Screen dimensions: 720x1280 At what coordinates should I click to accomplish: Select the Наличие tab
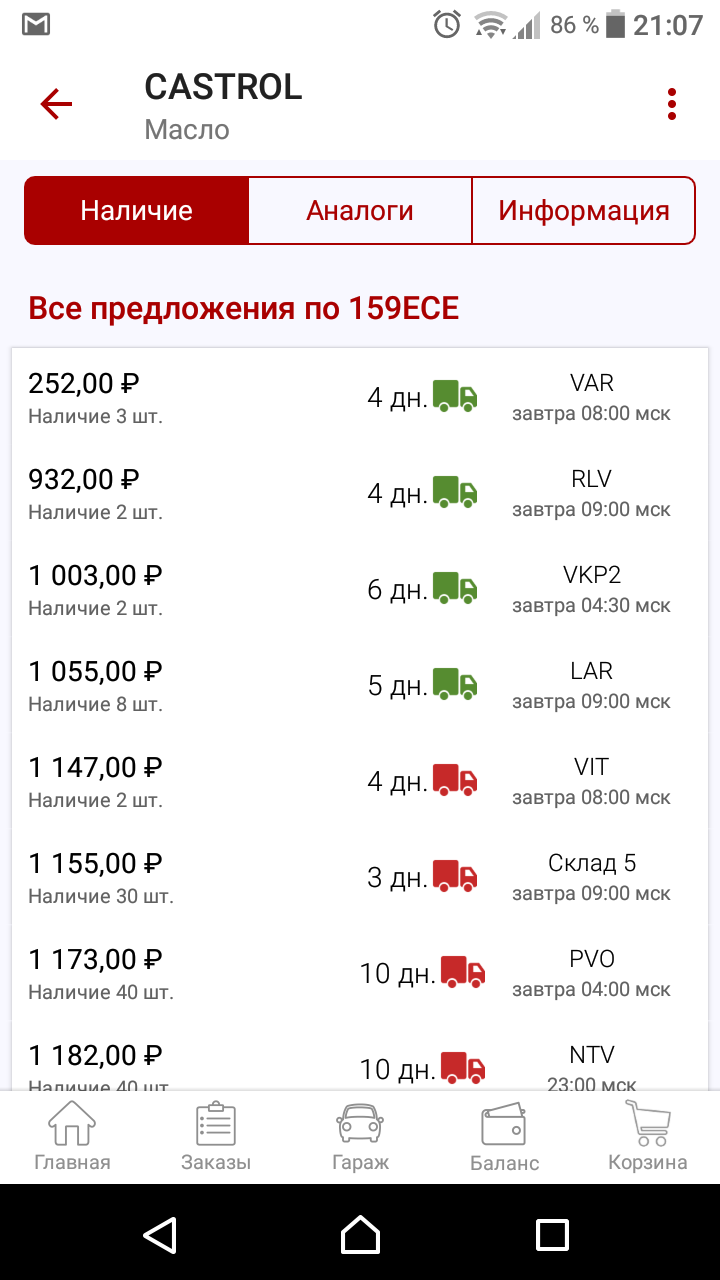point(136,211)
